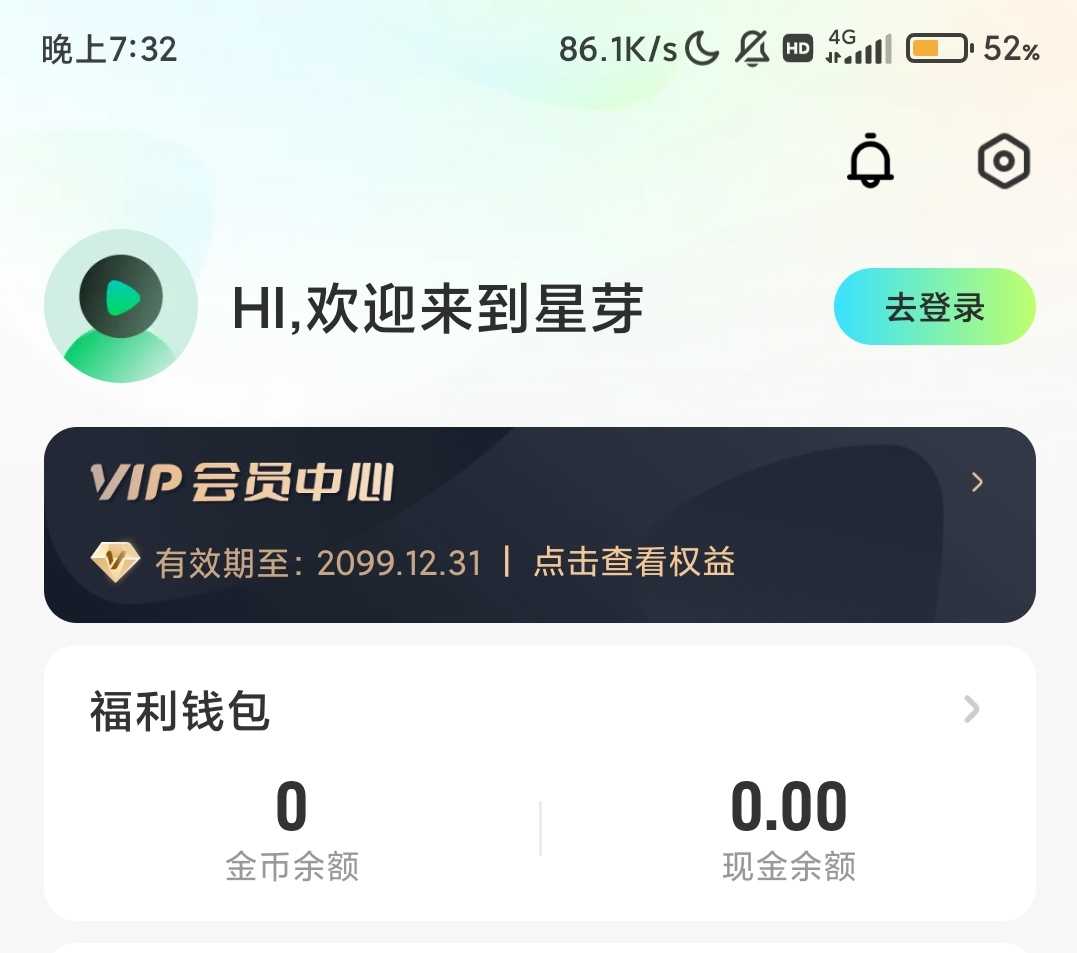Screen dimensions: 1077x953
Task: Open the 福利钱包 wallet row
Action: click(538, 711)
